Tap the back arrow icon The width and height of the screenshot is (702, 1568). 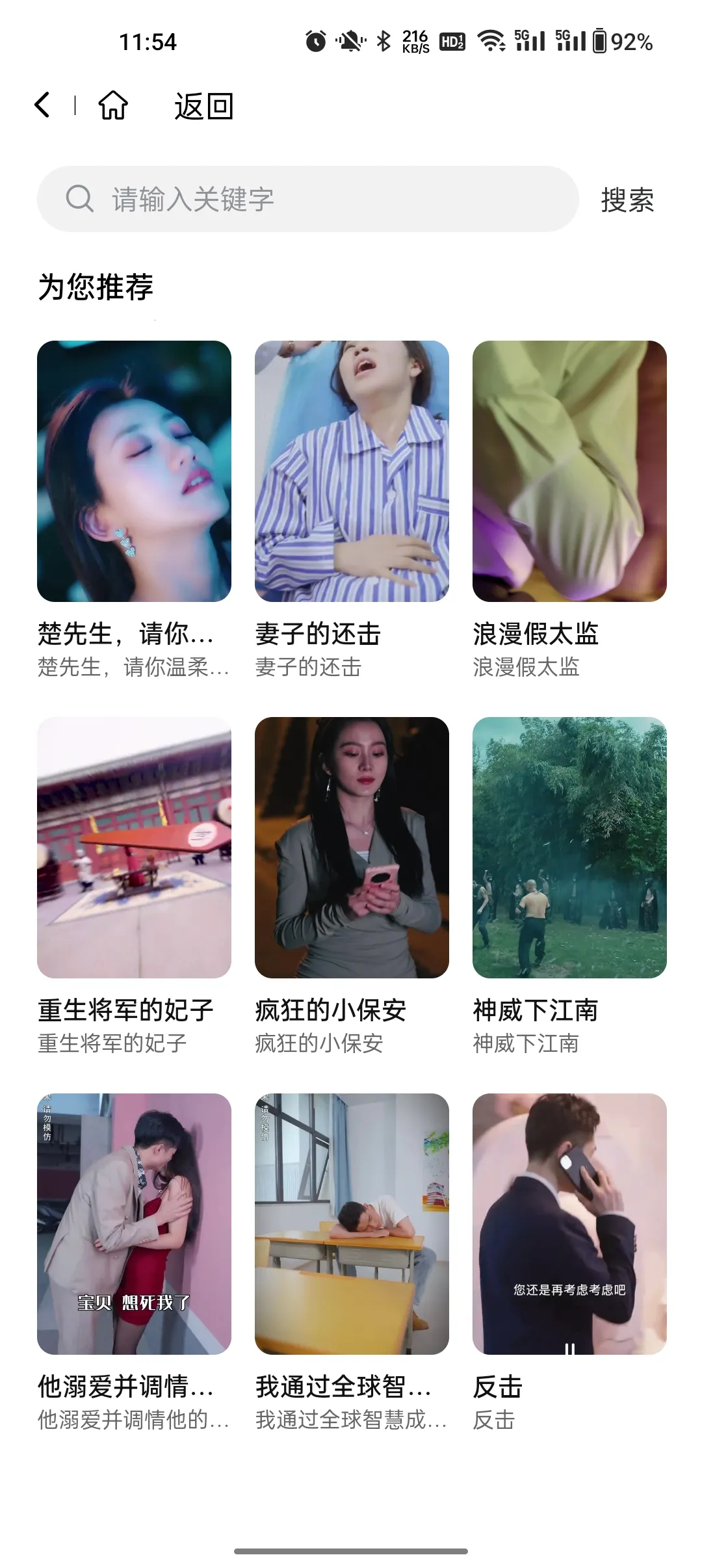[43, 105]
